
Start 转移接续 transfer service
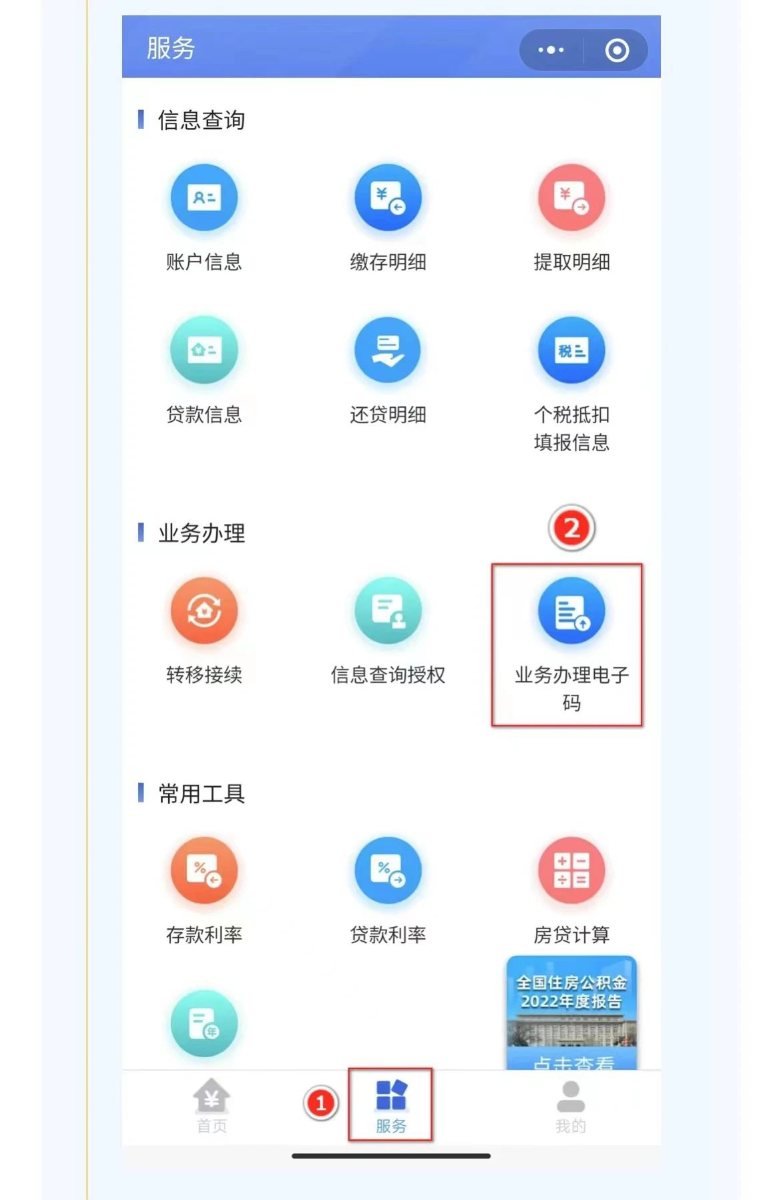tap(204, 611)
